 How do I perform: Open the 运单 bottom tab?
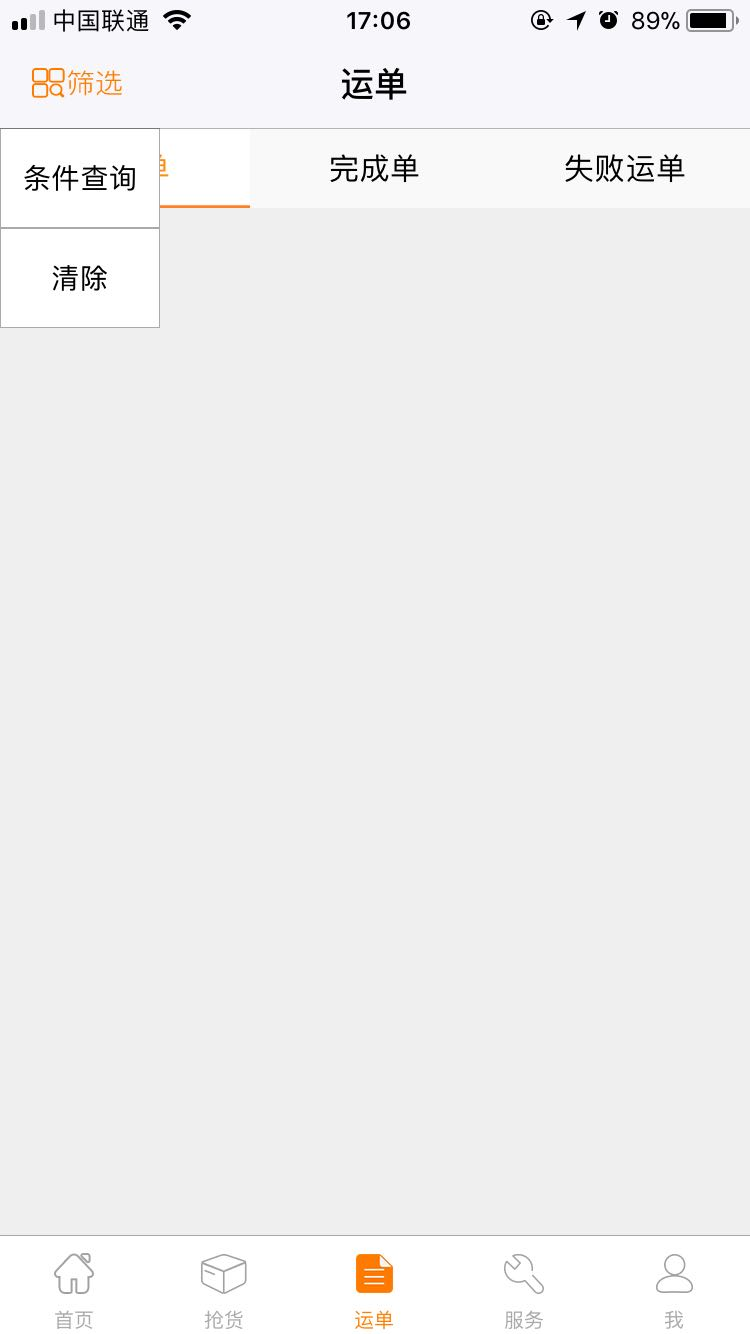(x=374, y=1290)
